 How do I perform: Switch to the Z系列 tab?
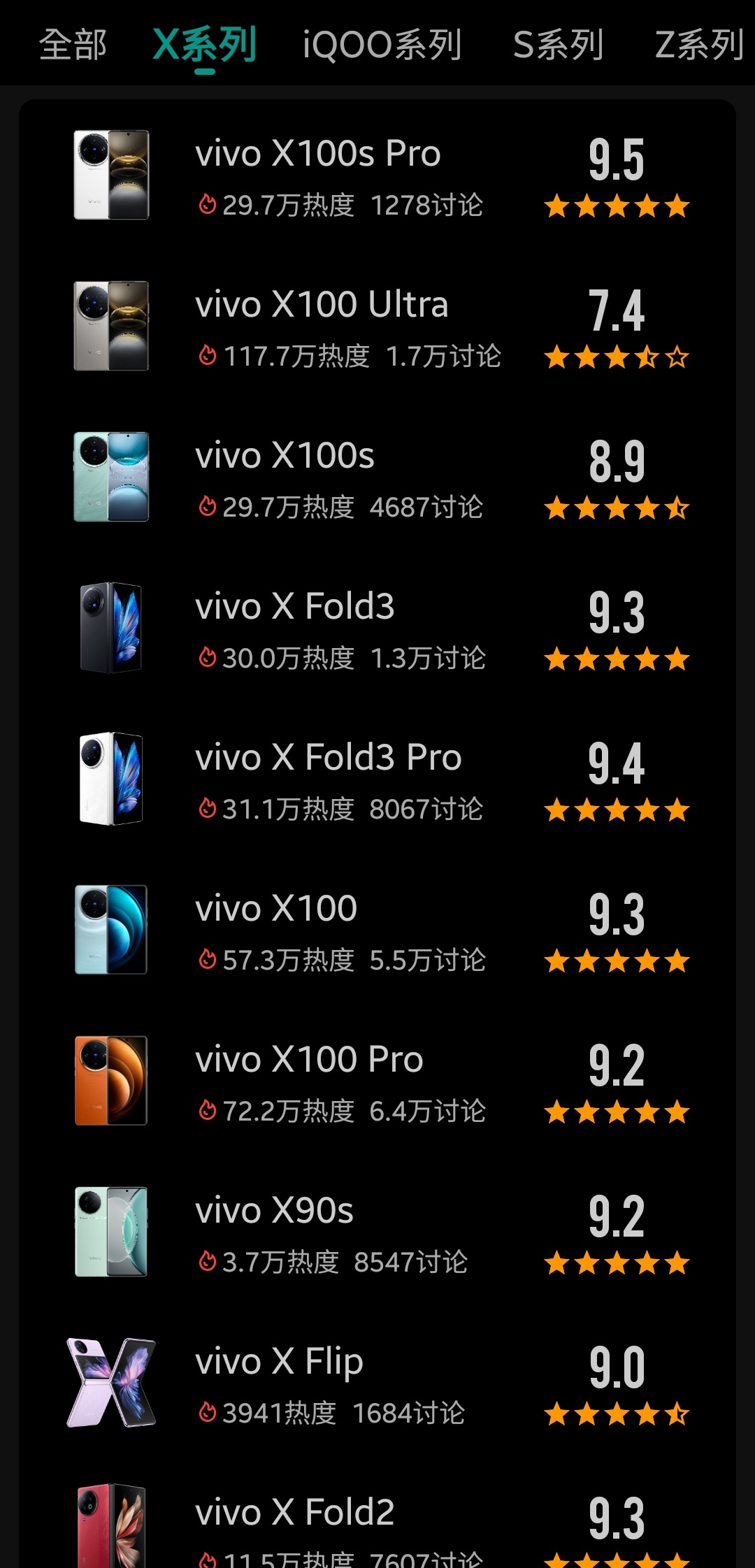(x=699, y=45)
